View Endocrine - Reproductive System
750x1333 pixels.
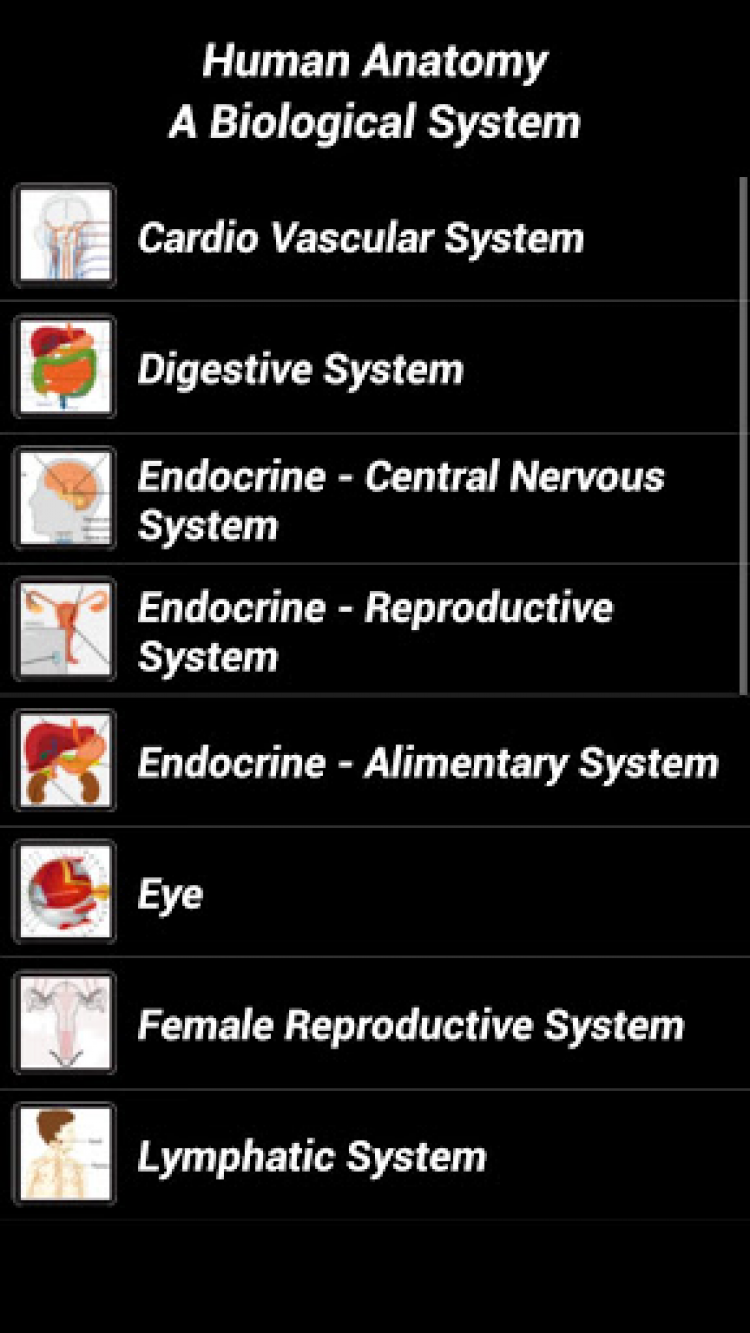(x=375, y=631)
